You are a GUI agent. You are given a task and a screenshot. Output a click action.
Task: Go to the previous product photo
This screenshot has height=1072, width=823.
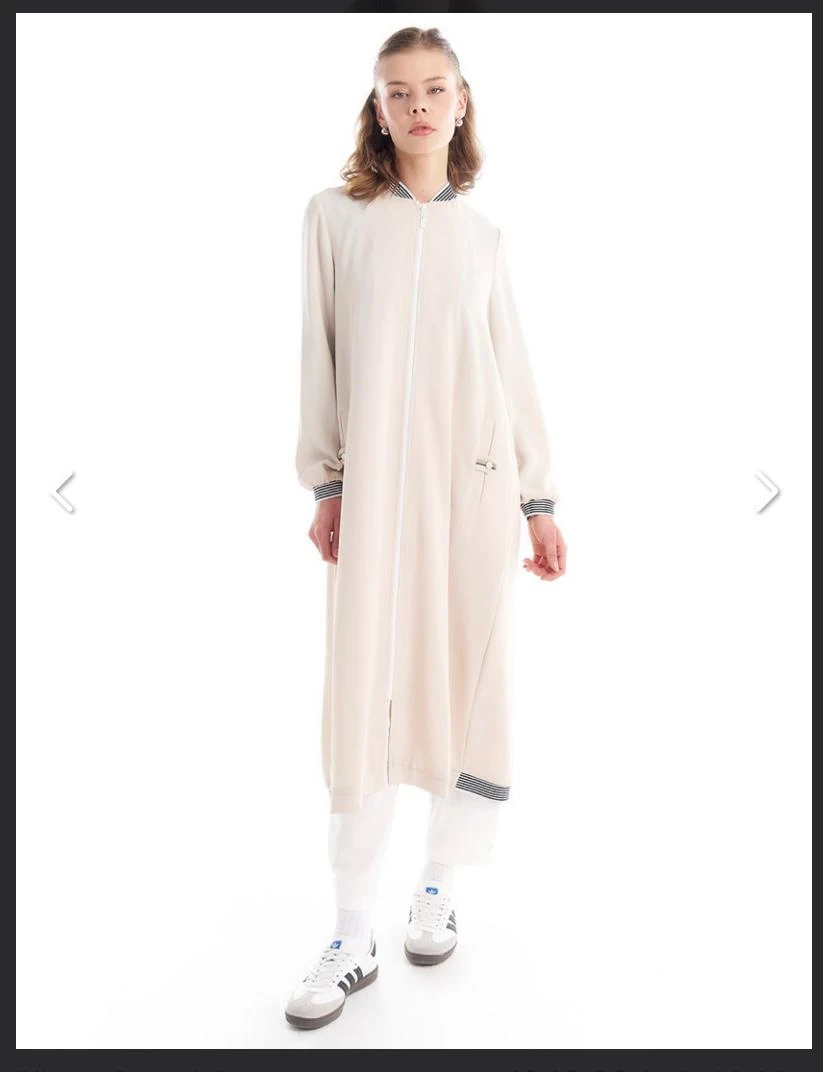pyautogui.click(x=64, y=492)
